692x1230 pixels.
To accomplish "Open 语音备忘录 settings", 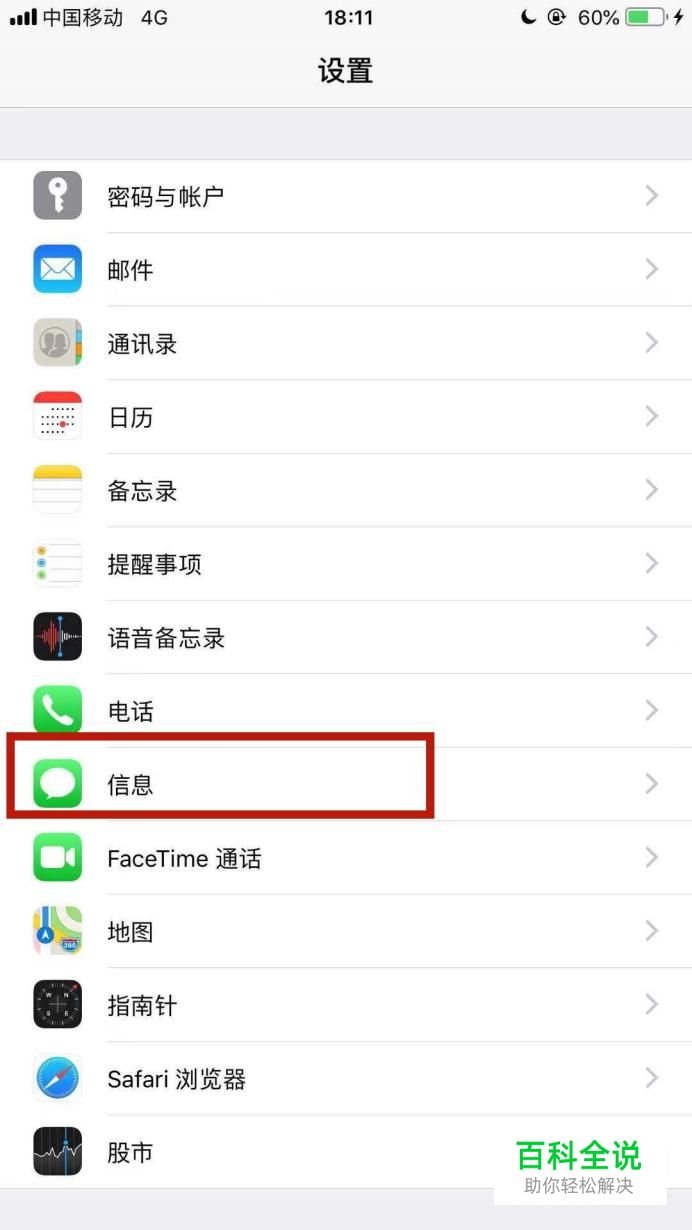I will pos(346,638).
